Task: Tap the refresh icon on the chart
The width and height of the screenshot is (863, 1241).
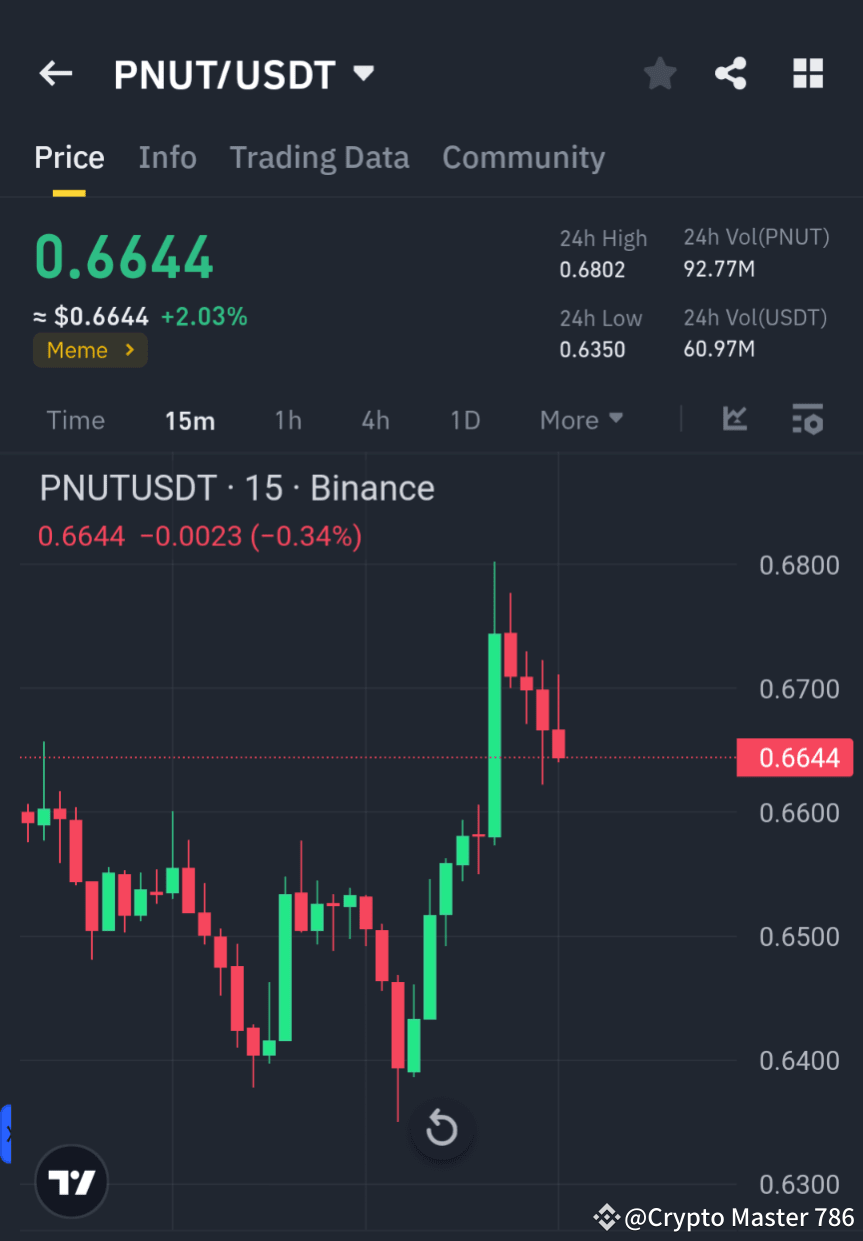Action: point(441,1128)
